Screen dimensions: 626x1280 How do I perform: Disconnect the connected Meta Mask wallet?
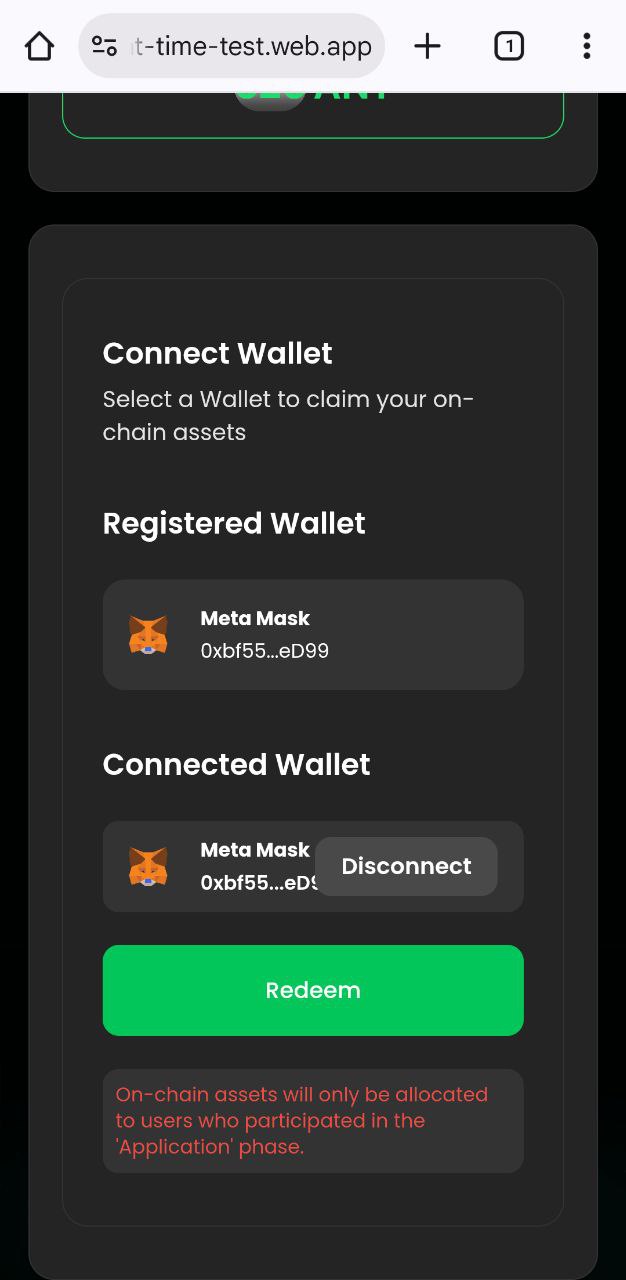pyautogui.click(x=406, y=866)
